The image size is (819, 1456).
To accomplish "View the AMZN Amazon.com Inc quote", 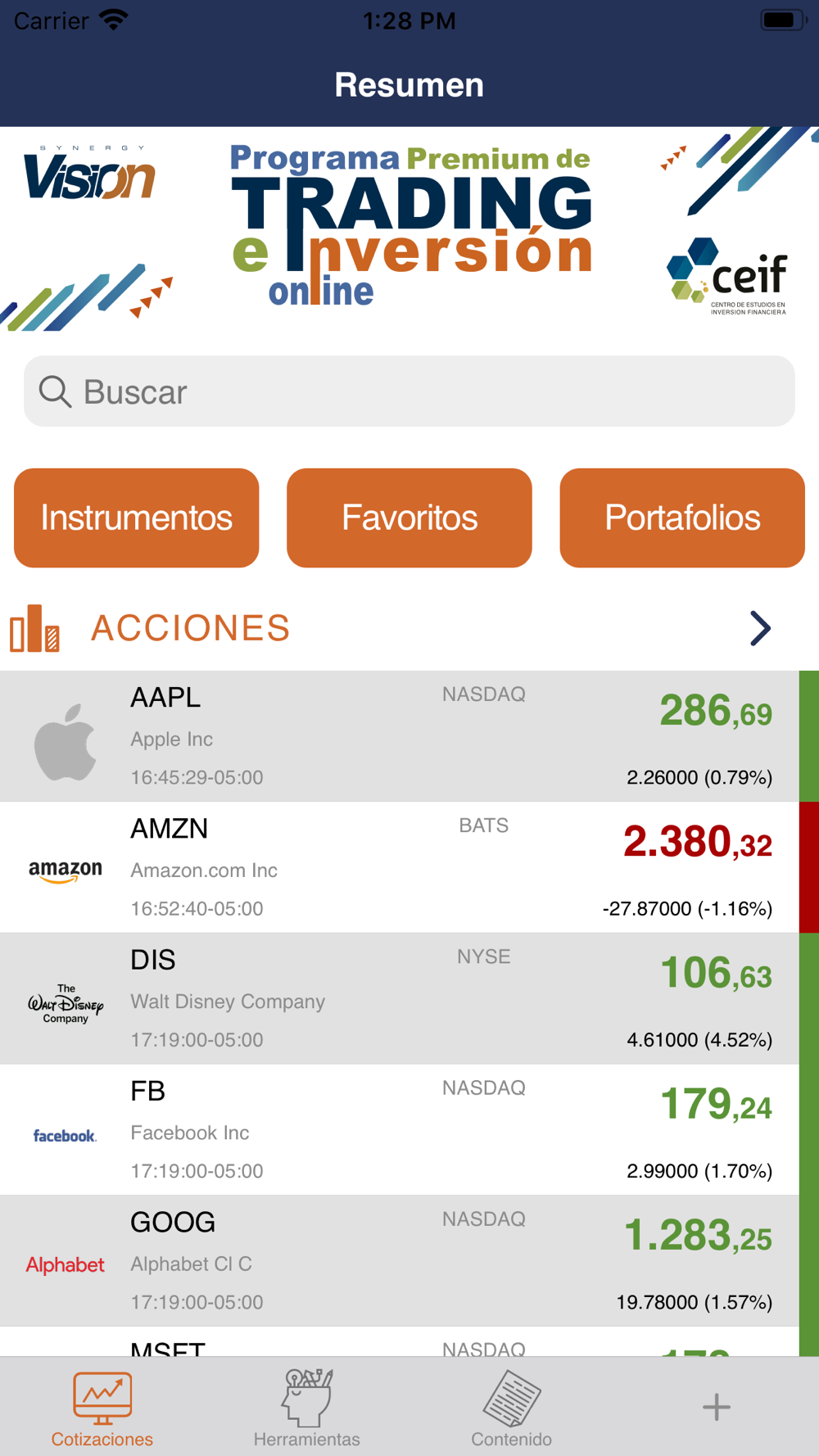I will tap(400, 867).
